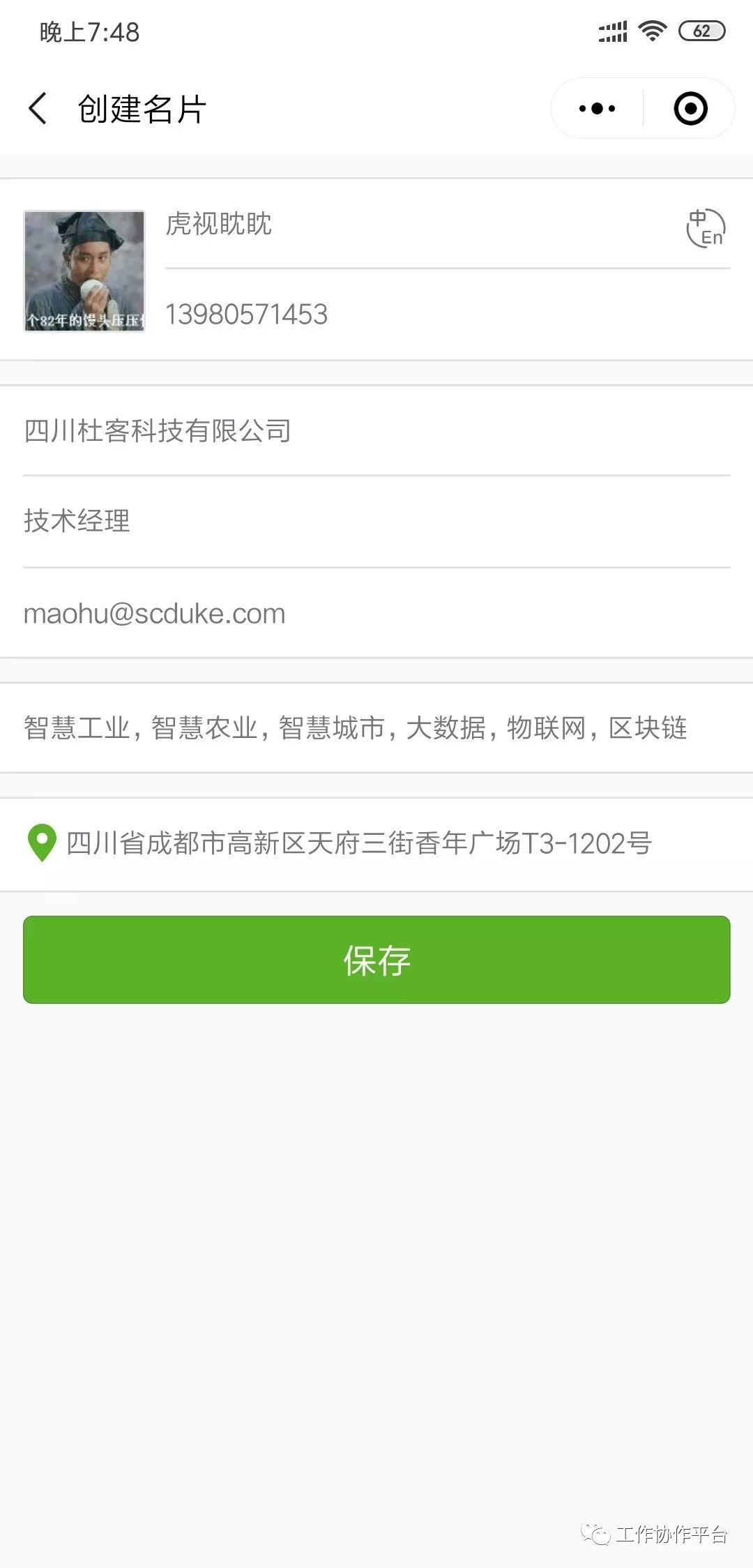The image size is (753, 1568).
Task: Edit the job title 技术经理
Action: pyautogui.click(x=376, y=522)
